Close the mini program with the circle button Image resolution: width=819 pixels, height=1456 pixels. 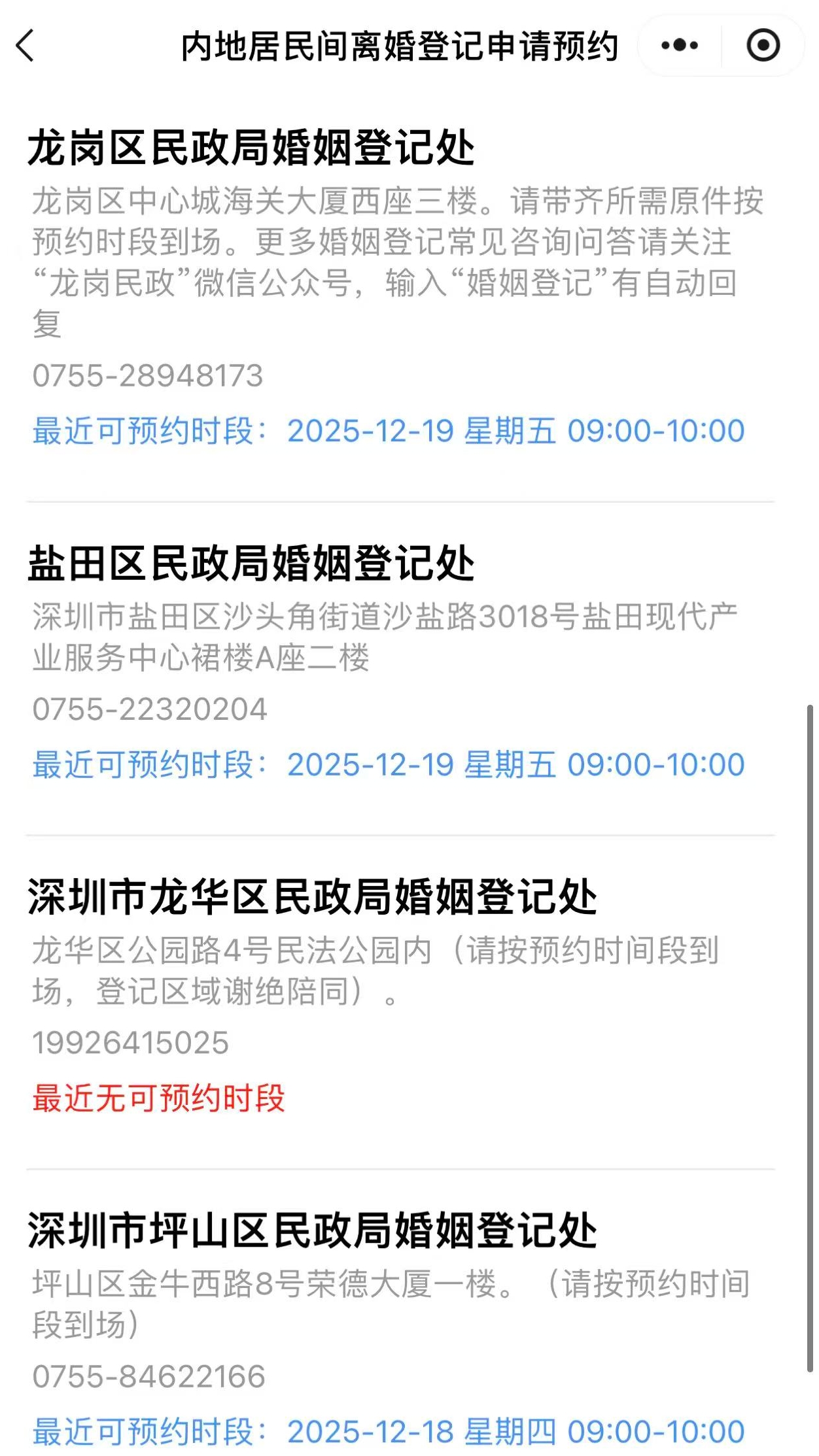point(763,46)
